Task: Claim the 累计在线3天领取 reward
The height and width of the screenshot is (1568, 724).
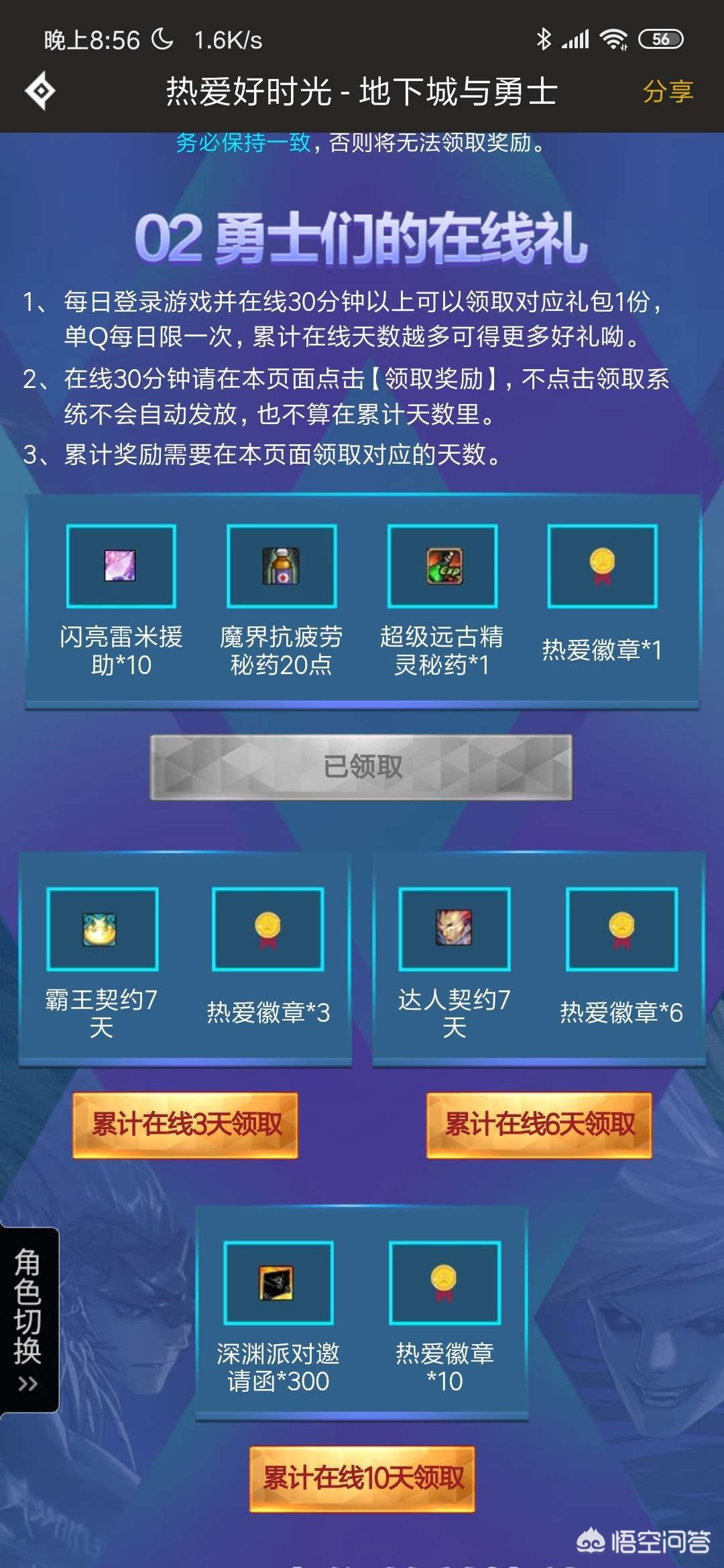Action: [186, 1125]
